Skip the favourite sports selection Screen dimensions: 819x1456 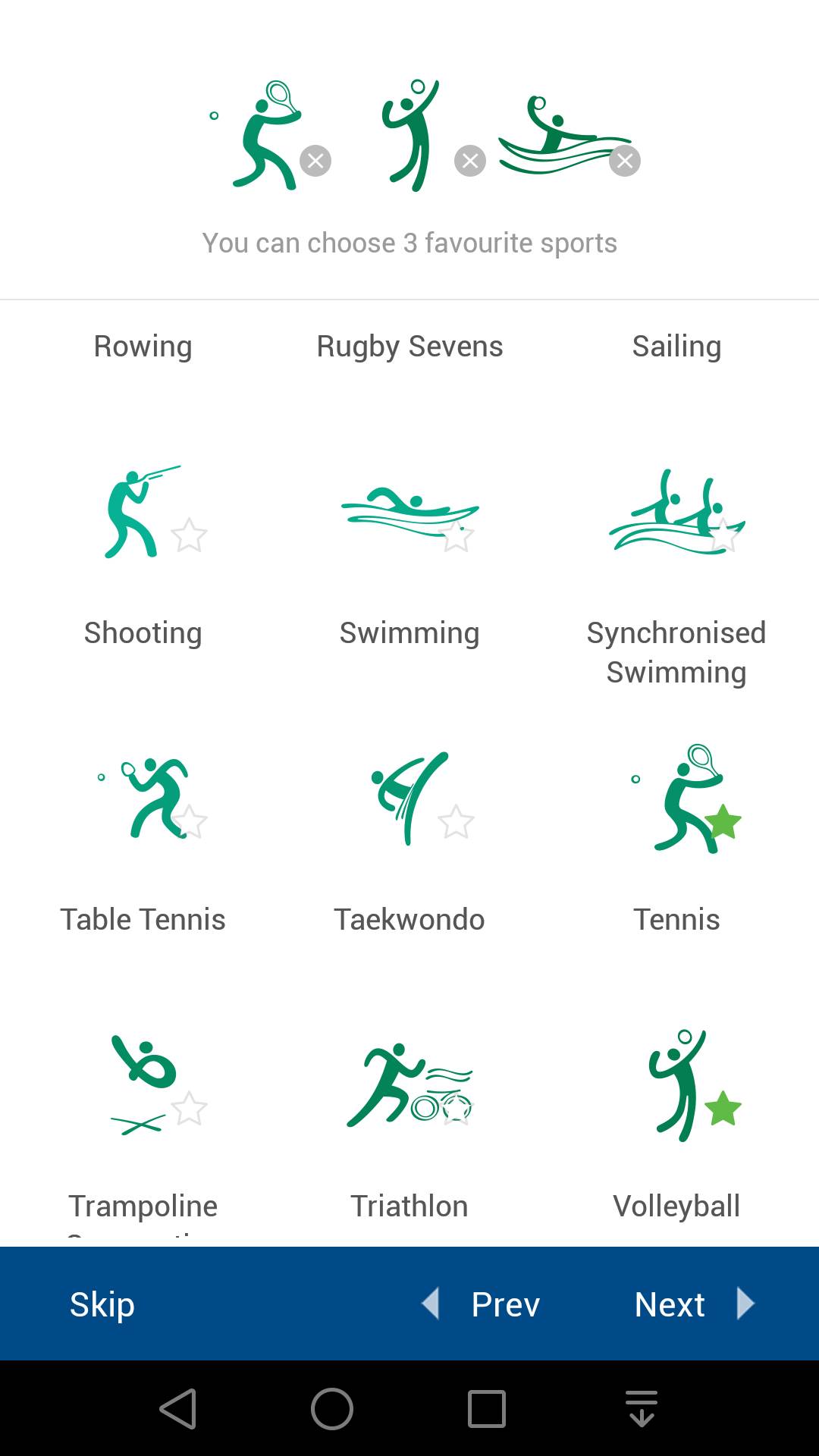click(x=102, y=1304)
